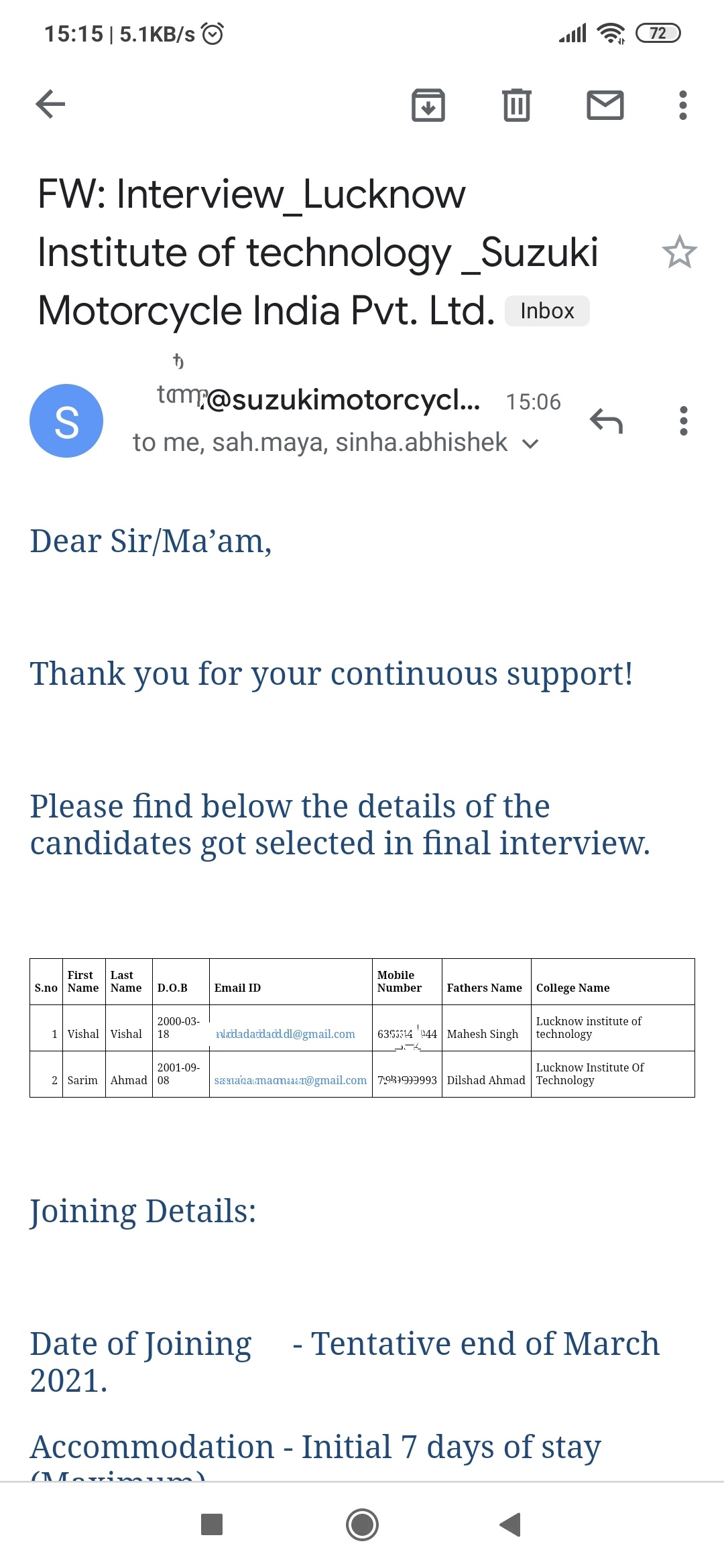Screen dimensions: 724x1568
Task: Open Sarim's gmail address link
Action: pyautogui.click(x=290, y=1080)
